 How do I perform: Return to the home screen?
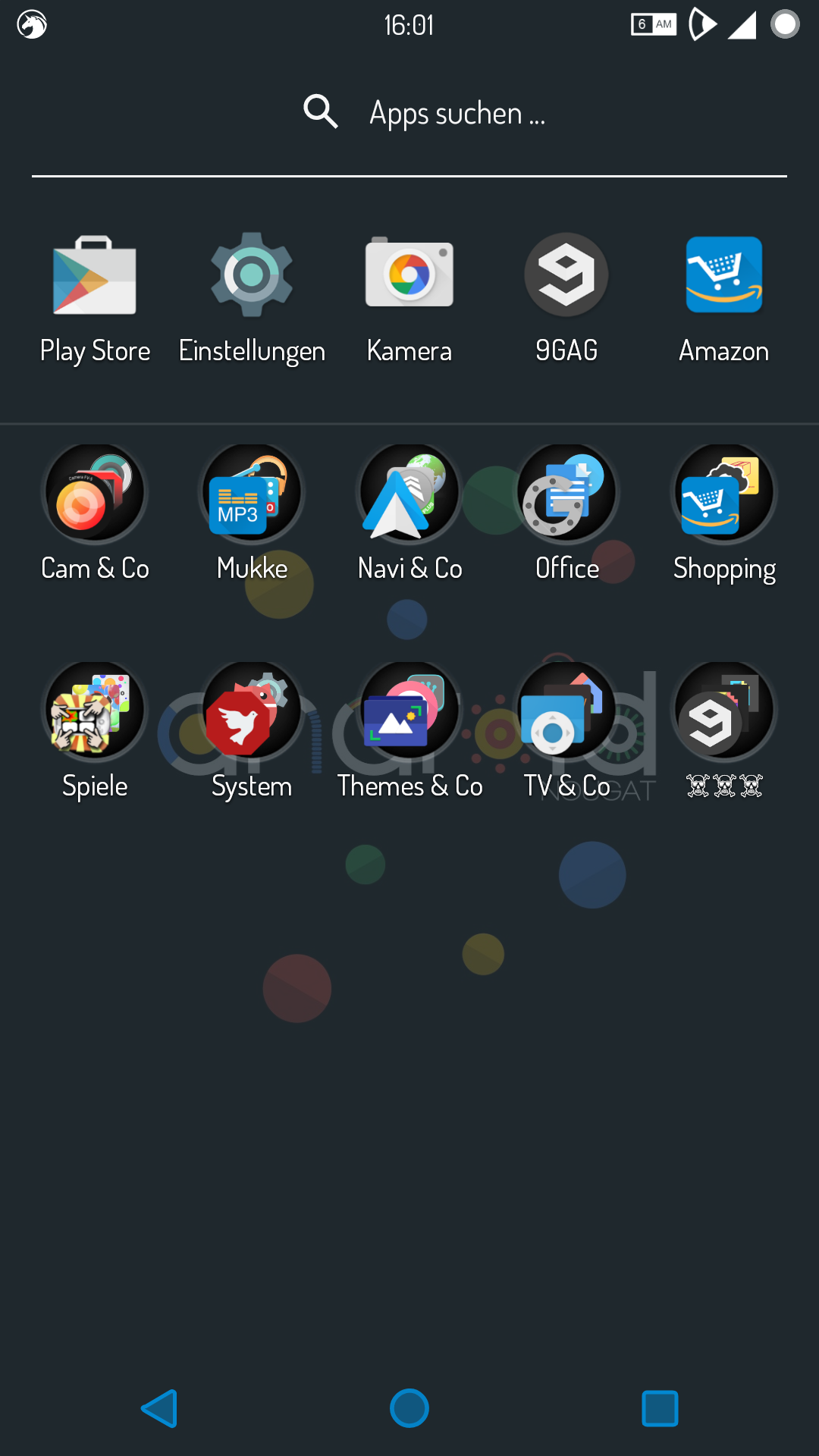pyautogui.click(x=409, y=1409)
